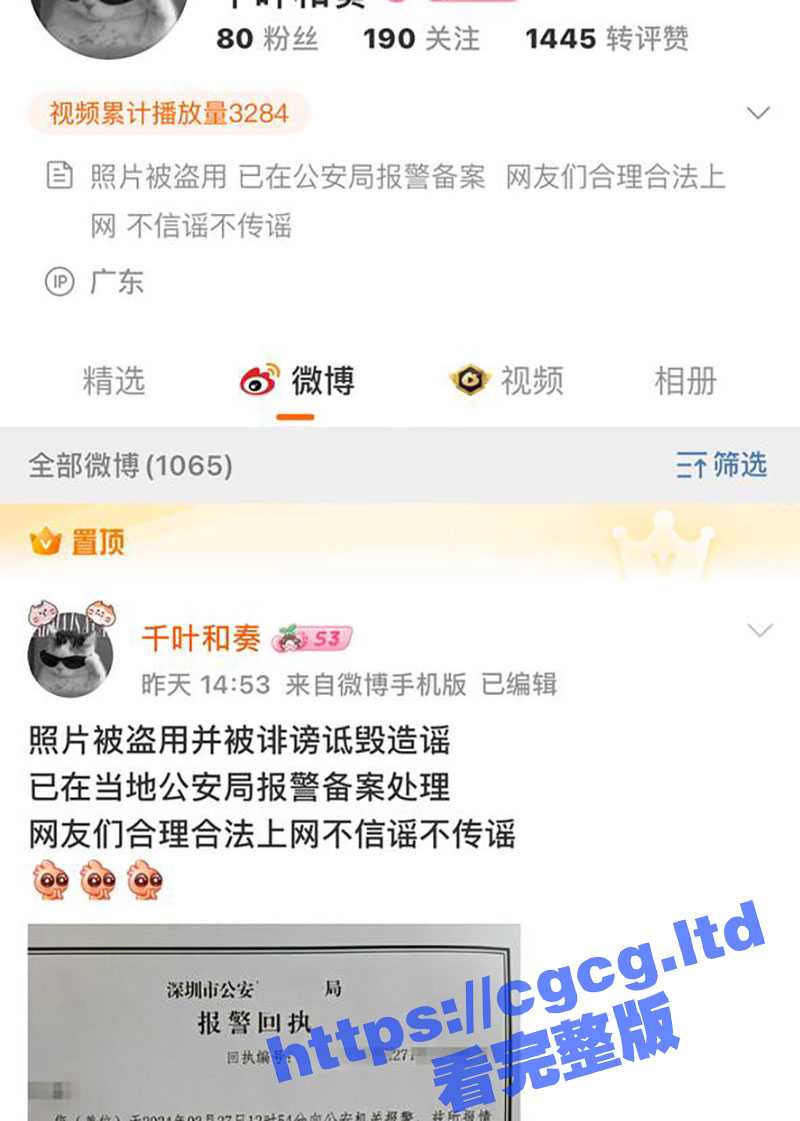
Task: Tap the 视频累计播放量3284 badge
Action: click(168, 114)
